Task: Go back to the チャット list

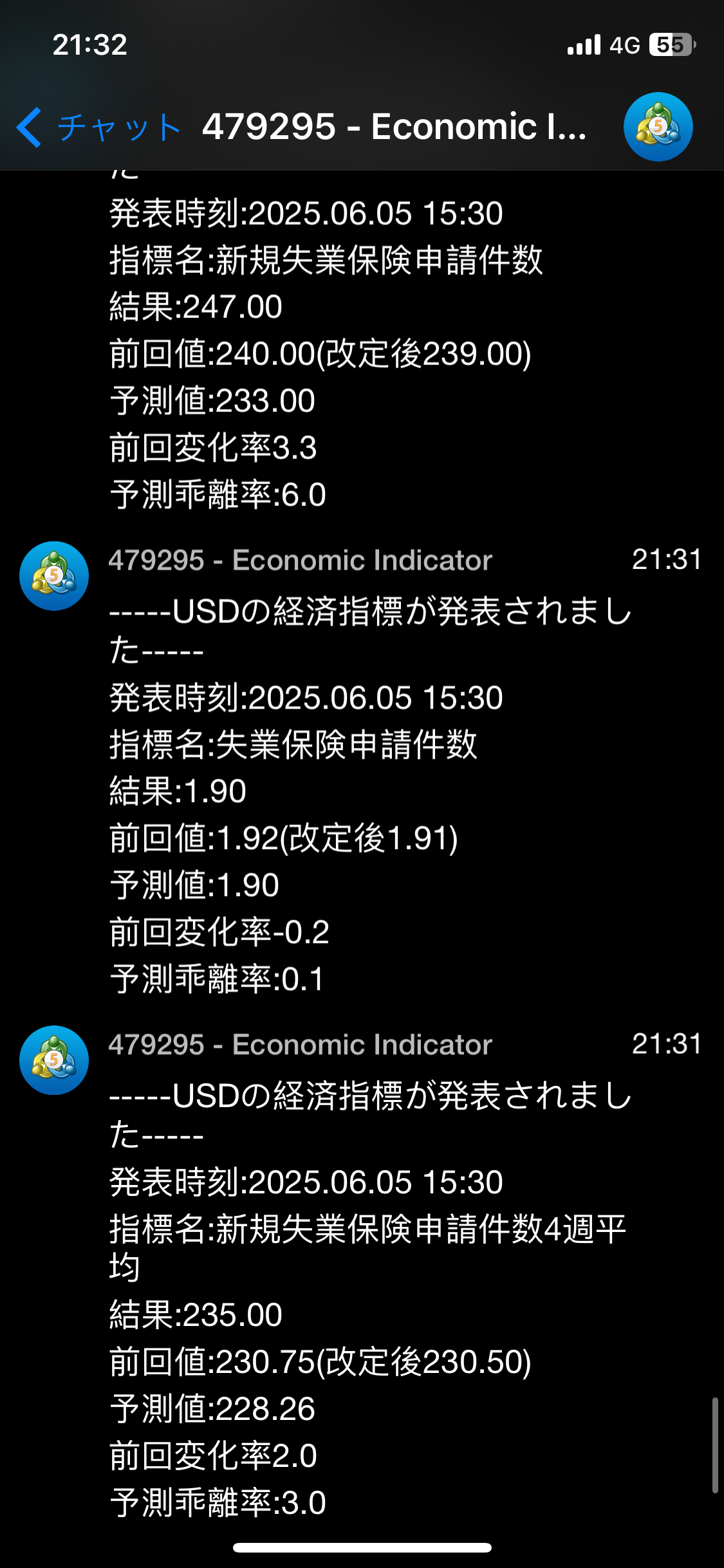Action: pos(97,127)
